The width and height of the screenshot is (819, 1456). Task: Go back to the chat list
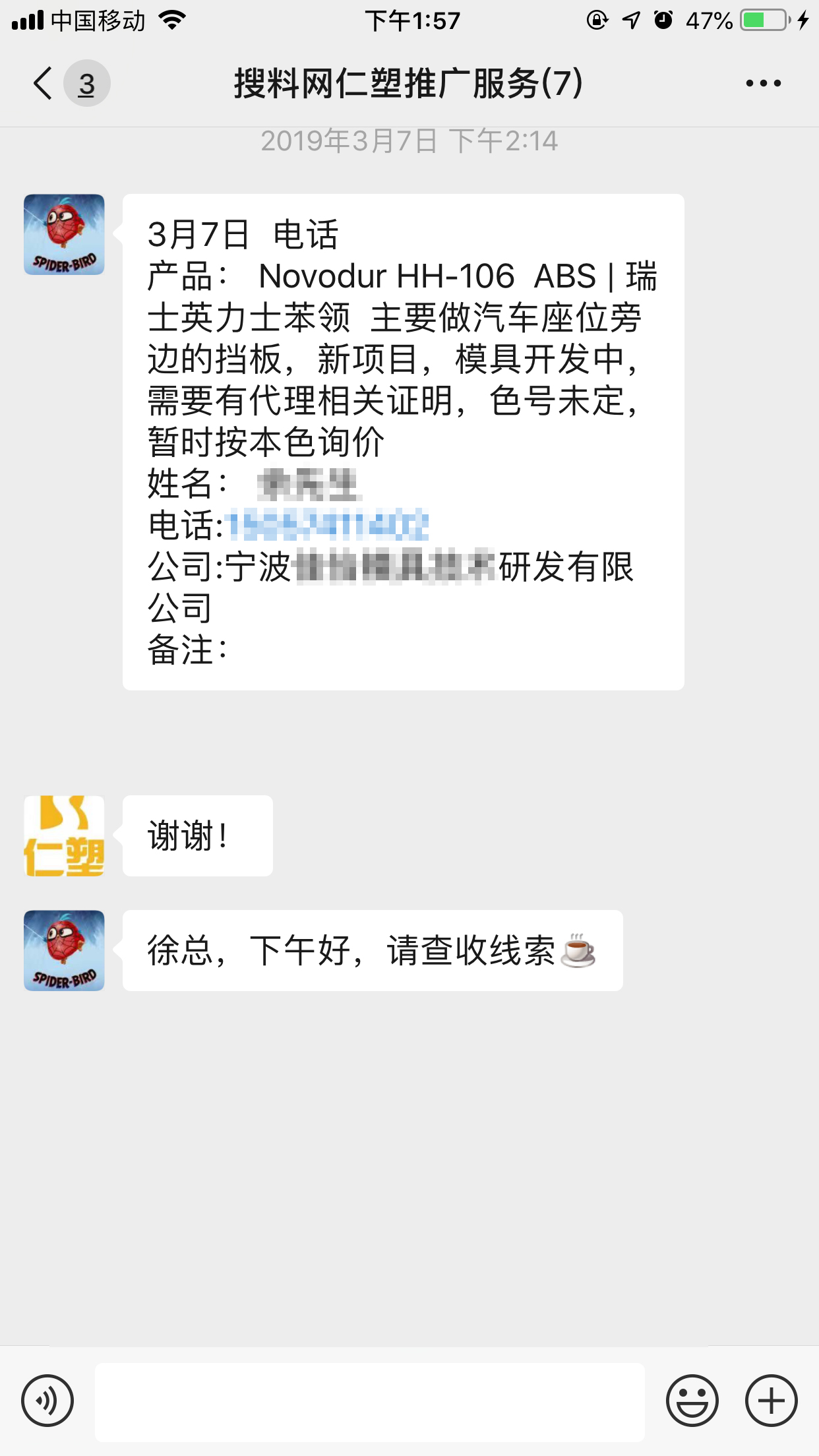(44, 84)
